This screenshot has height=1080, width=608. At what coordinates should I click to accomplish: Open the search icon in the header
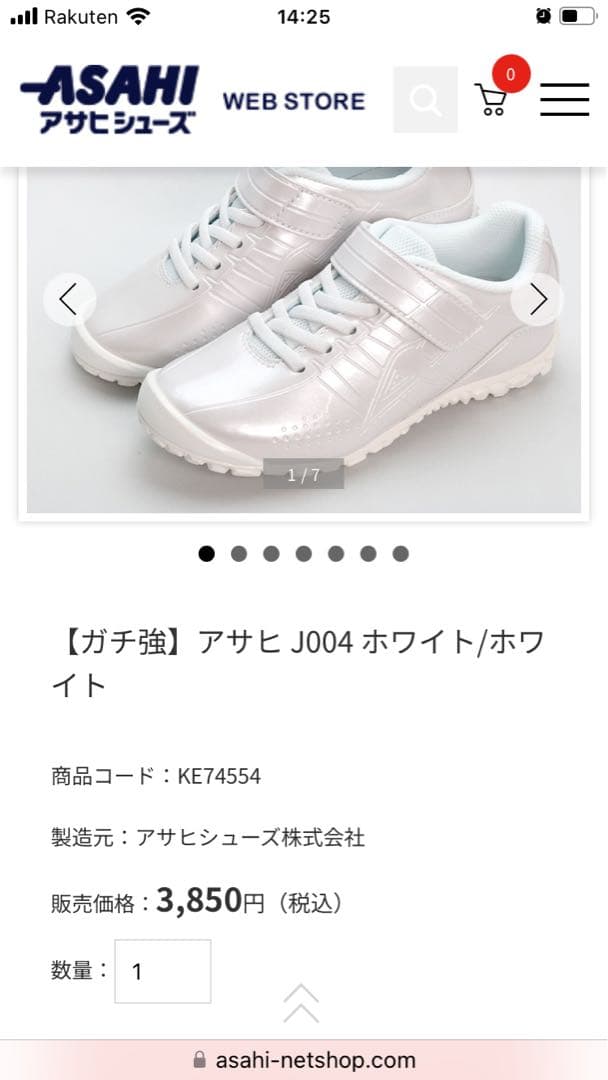[x=425, y=100]
